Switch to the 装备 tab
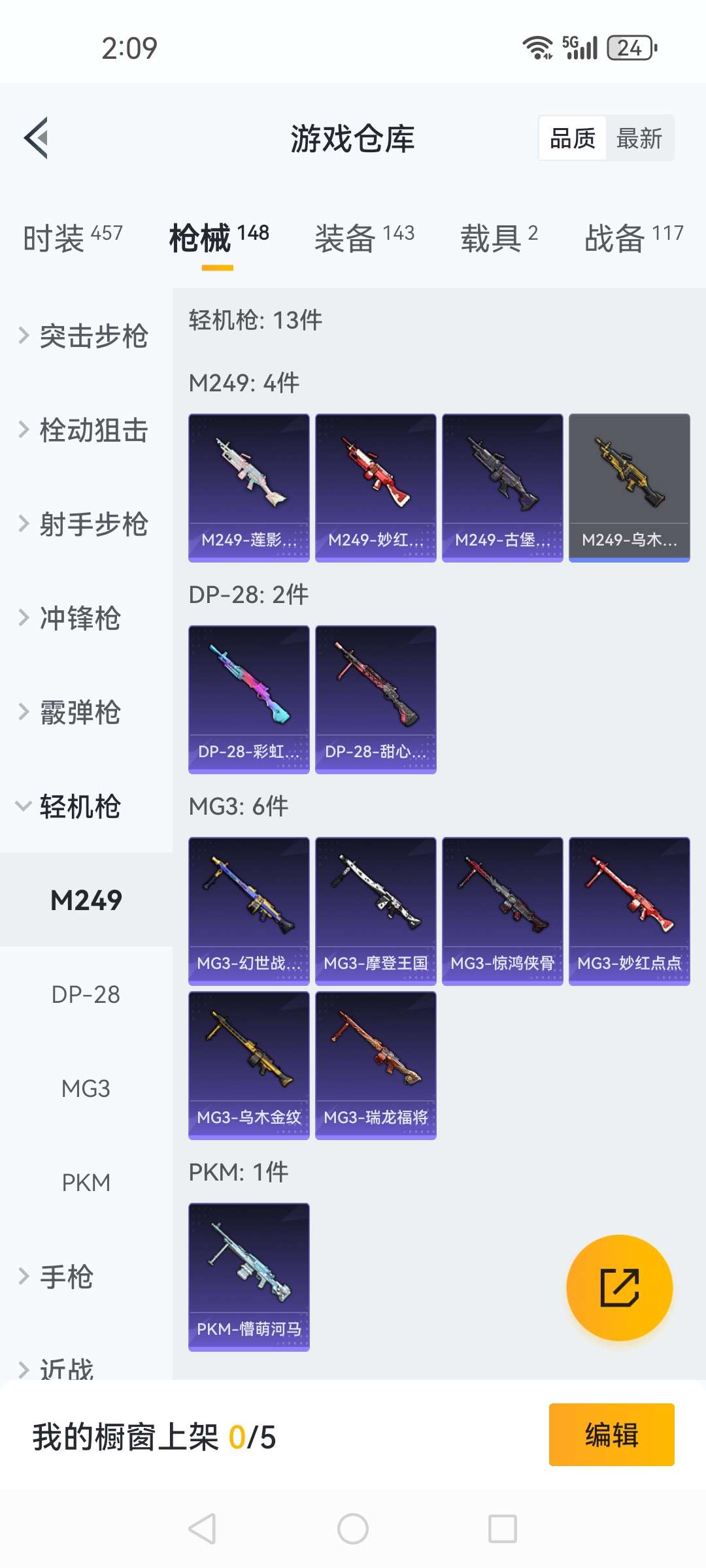706x1568 pixels. pyautogui.click(x=364, y=238)
